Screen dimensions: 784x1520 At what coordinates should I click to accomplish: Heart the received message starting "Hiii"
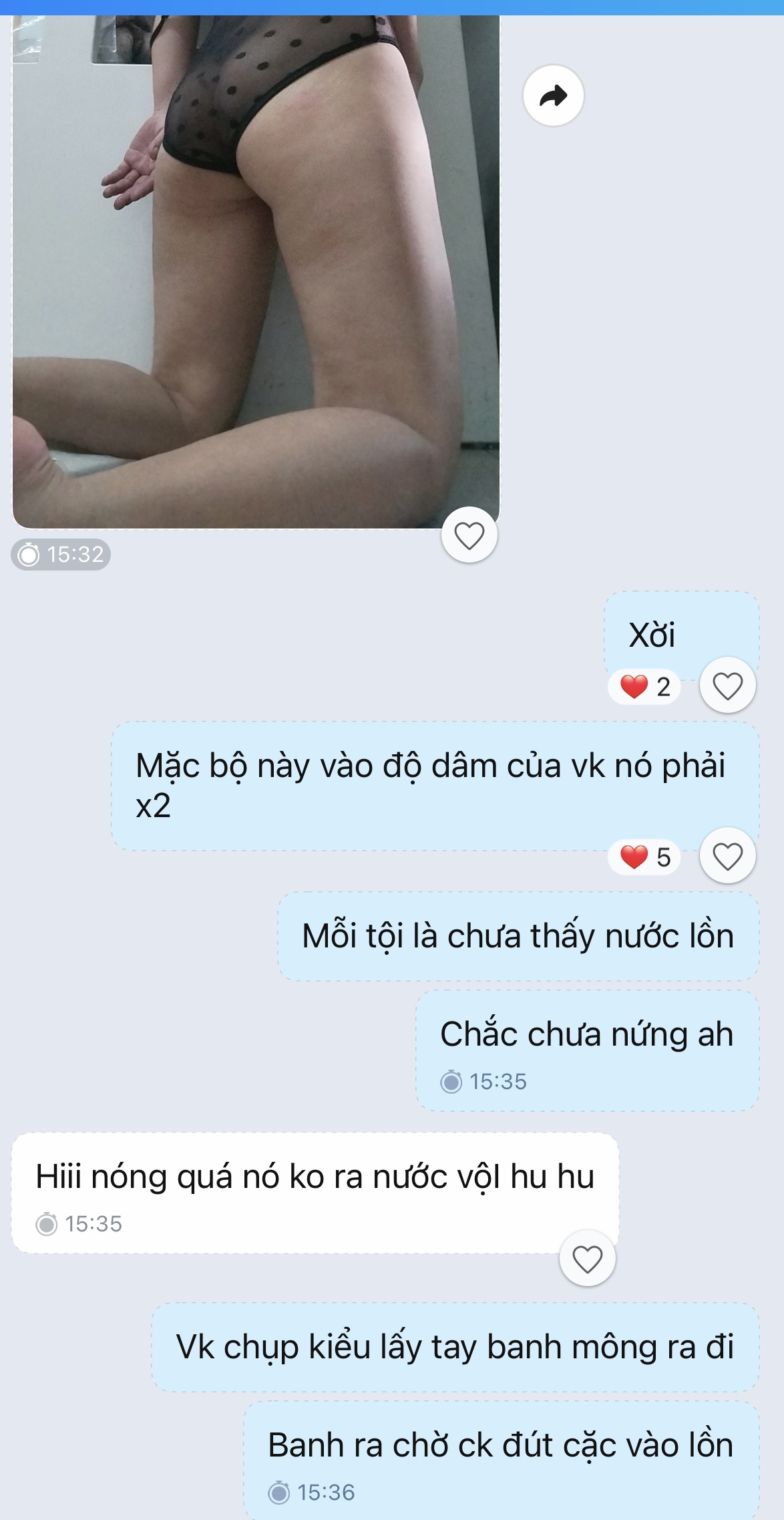pyautogui.click(x=587, y=1259)
